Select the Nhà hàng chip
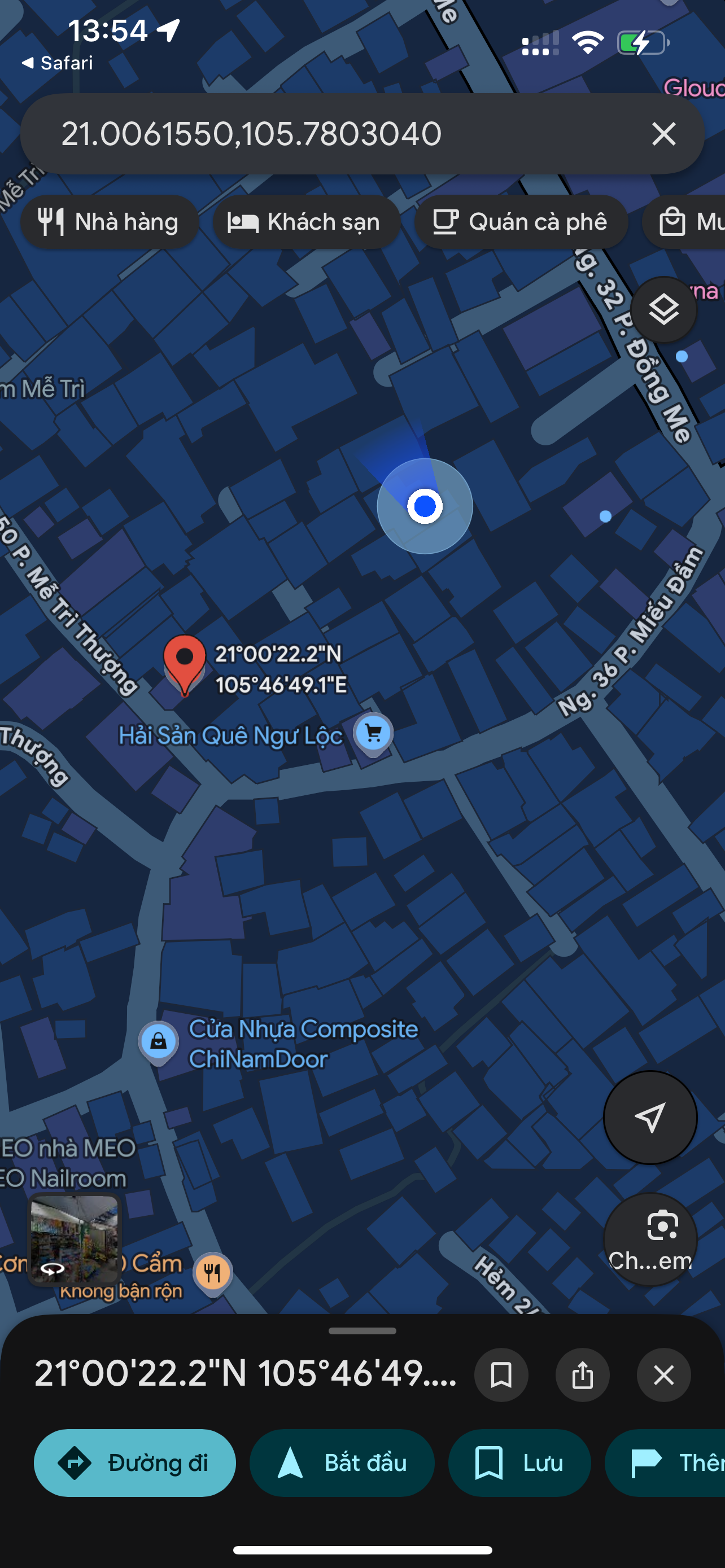 [110, 222]
